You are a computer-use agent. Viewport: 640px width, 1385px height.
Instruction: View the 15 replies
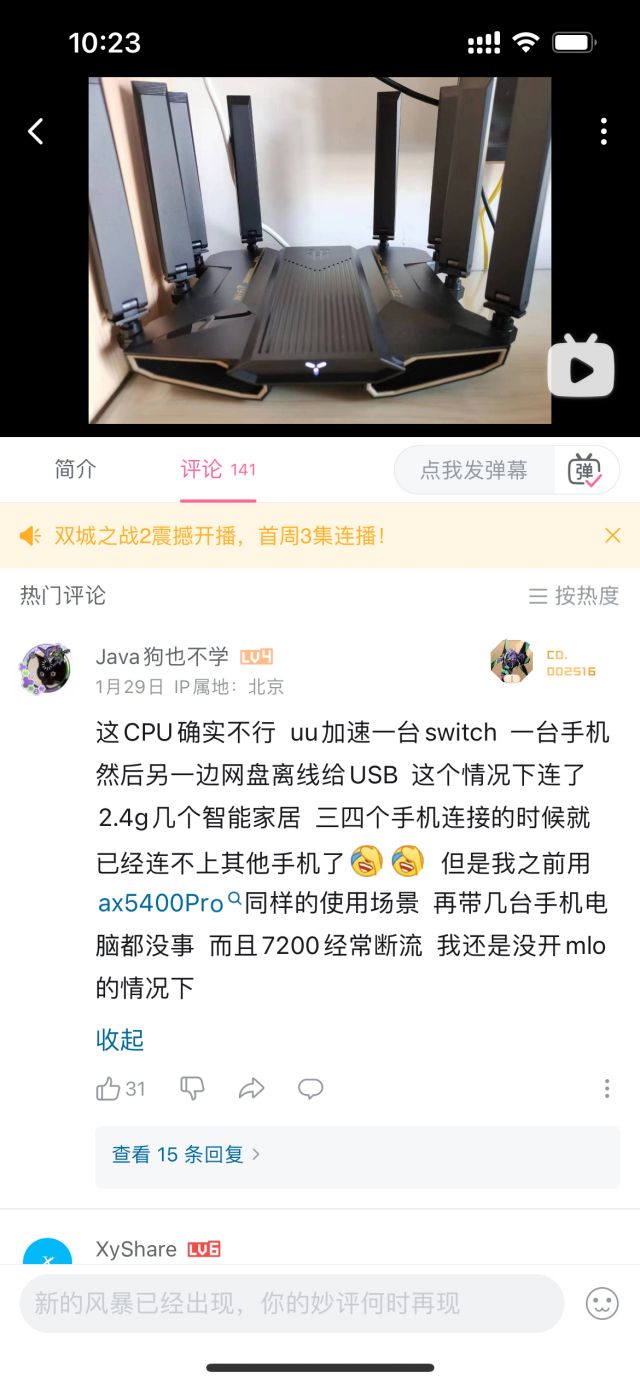(x=186, y=1154)
